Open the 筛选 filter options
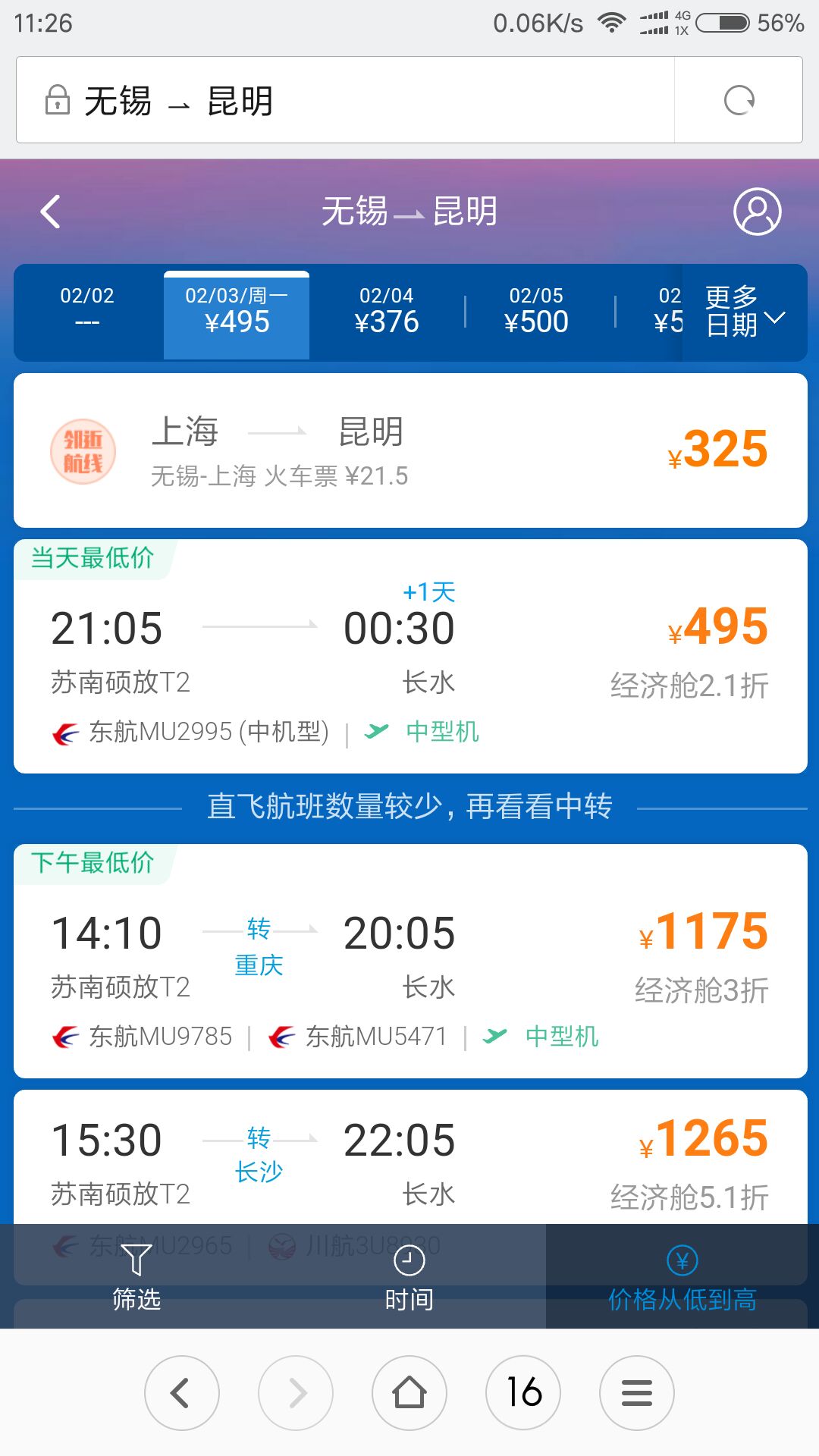The image size is (819, 1456). (x=136, y=1276)
